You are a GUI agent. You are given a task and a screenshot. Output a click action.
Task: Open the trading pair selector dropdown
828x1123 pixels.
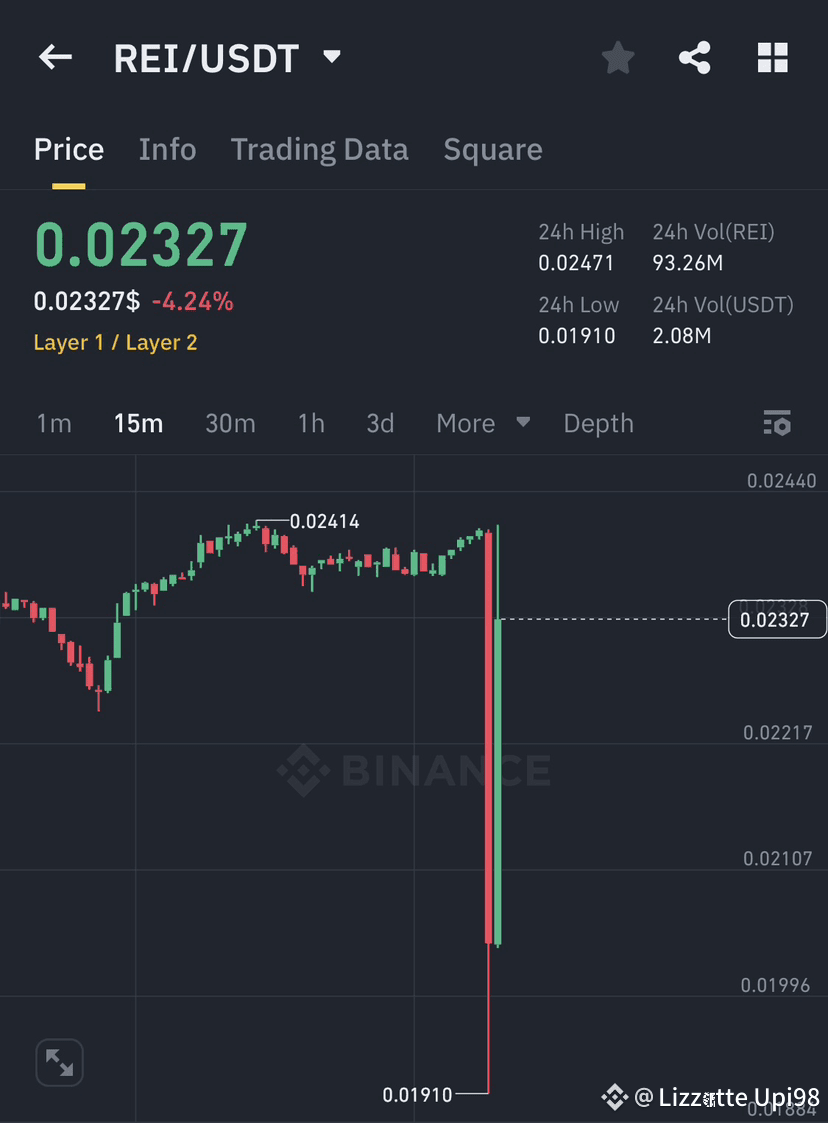(x=331, y=57)
